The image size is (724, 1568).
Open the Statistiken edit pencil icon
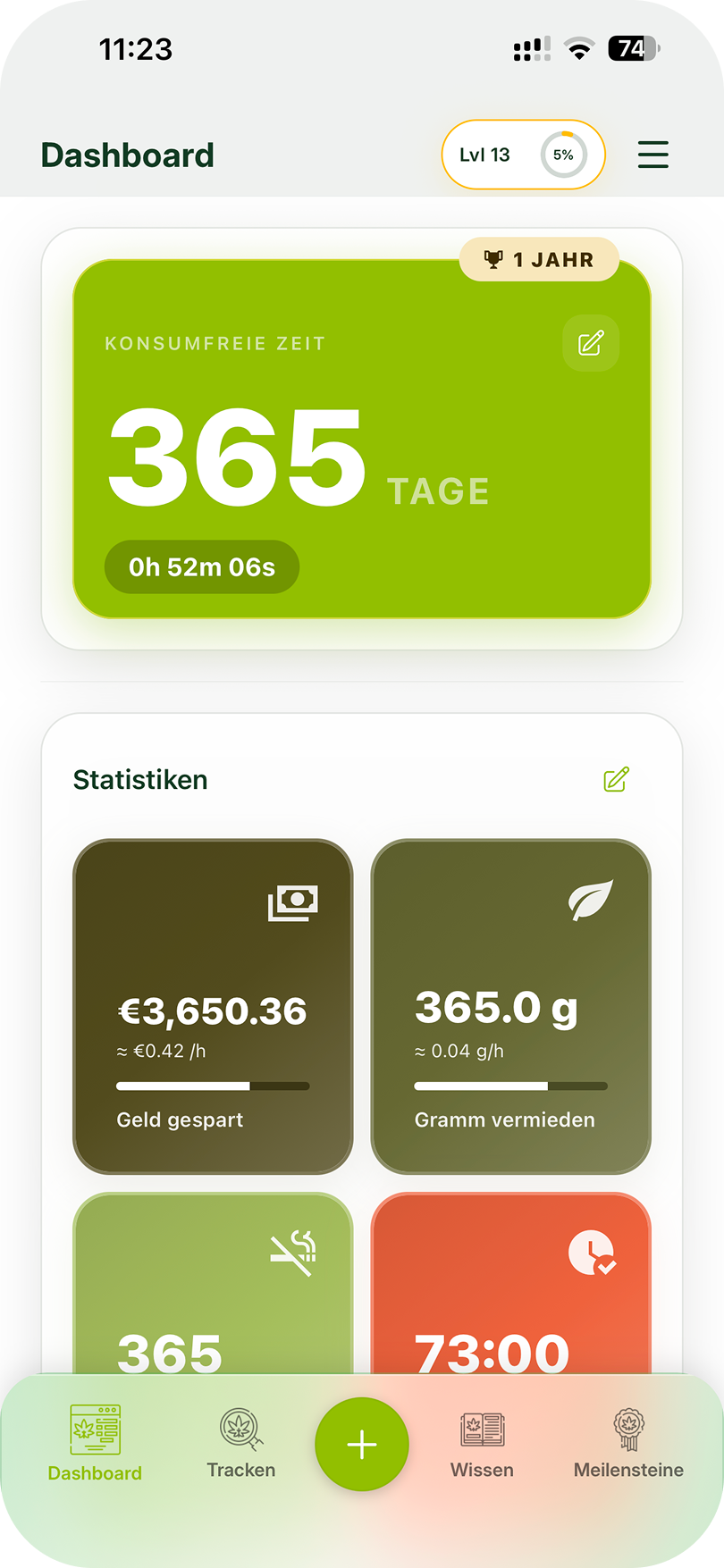click(614, 780)
